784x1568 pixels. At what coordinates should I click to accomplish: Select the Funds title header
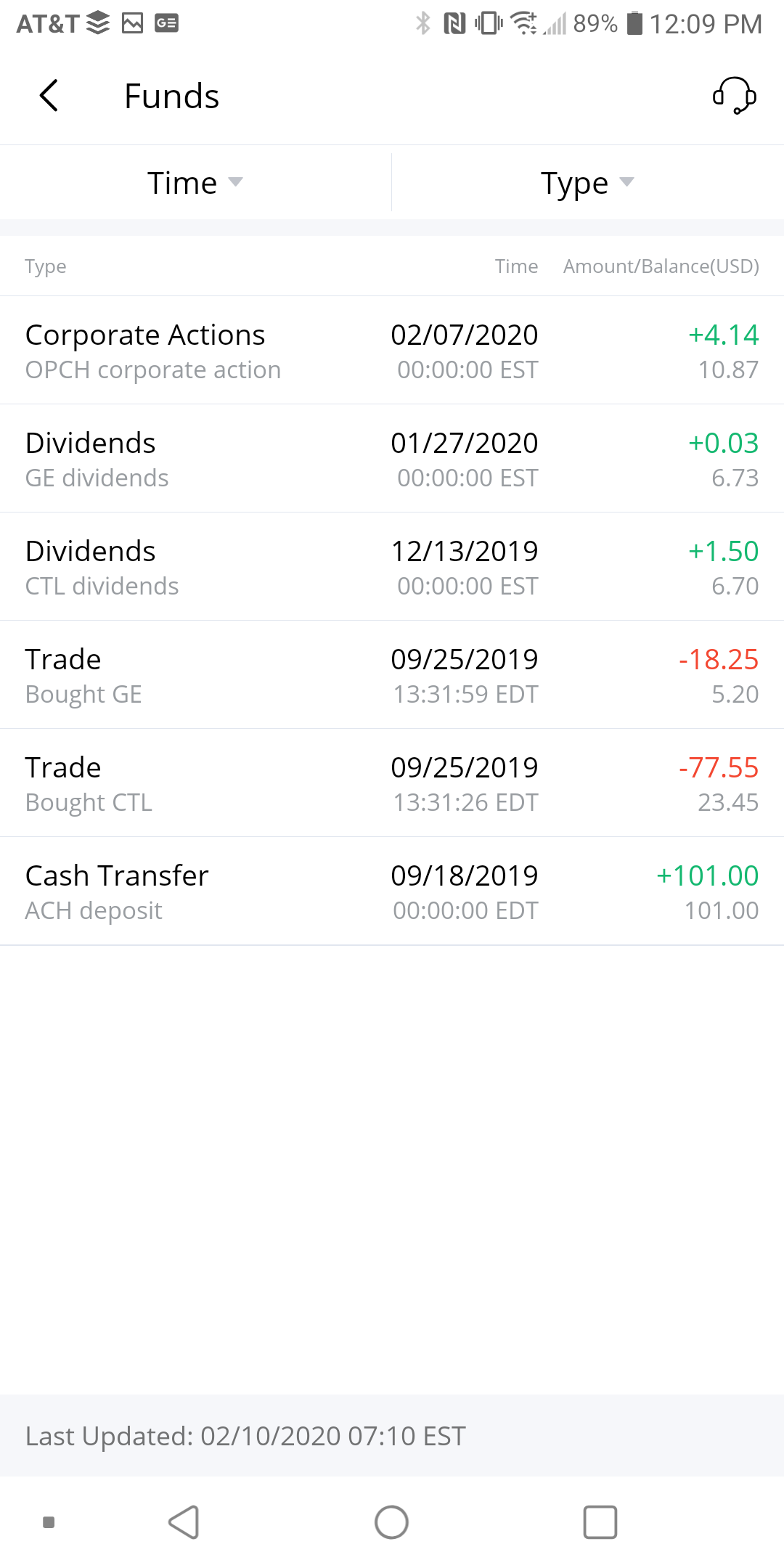(171, 95)
